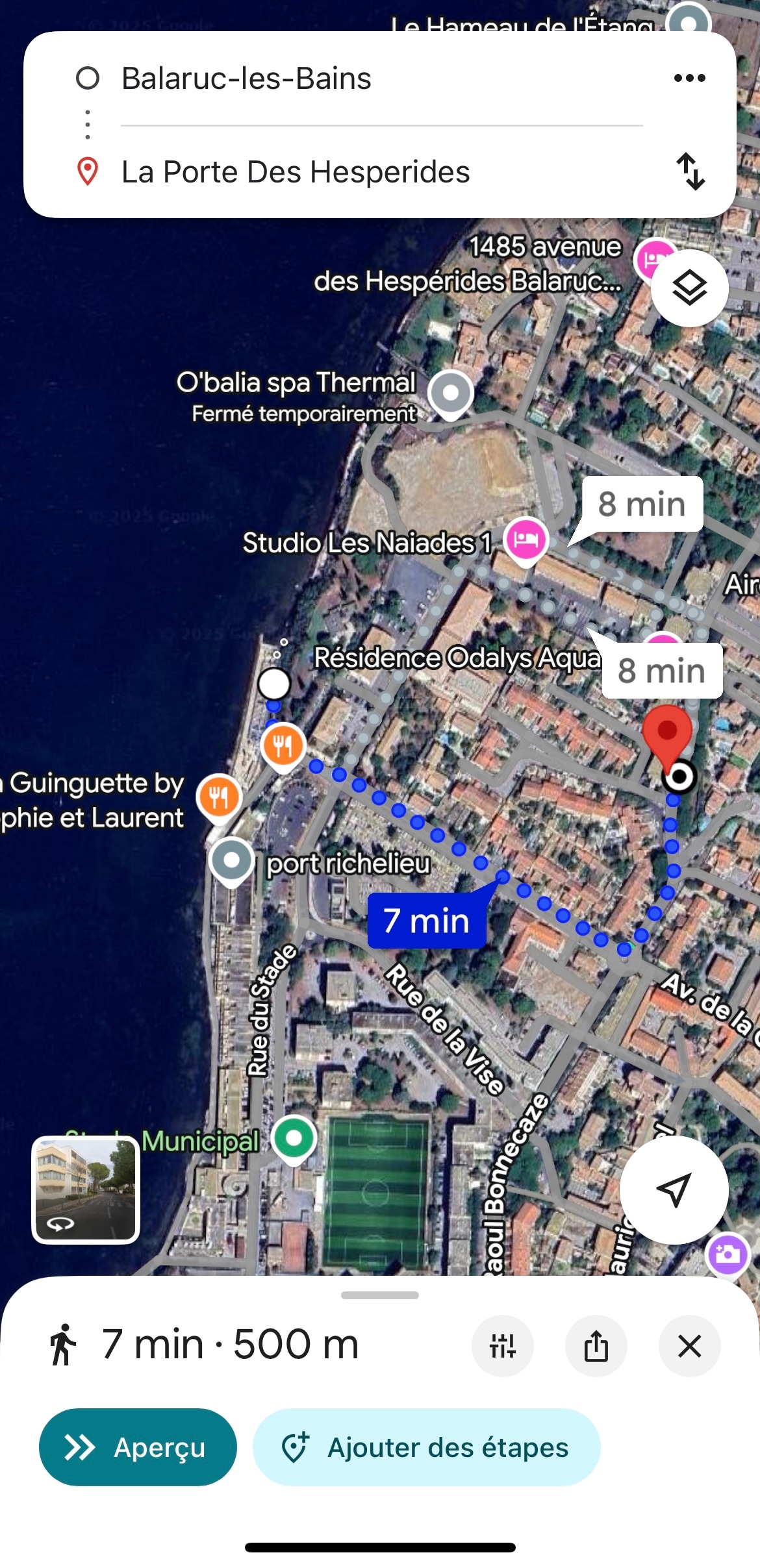
Task: Select the Studio Les Naiades 1 pin
Action: [526, 540]
